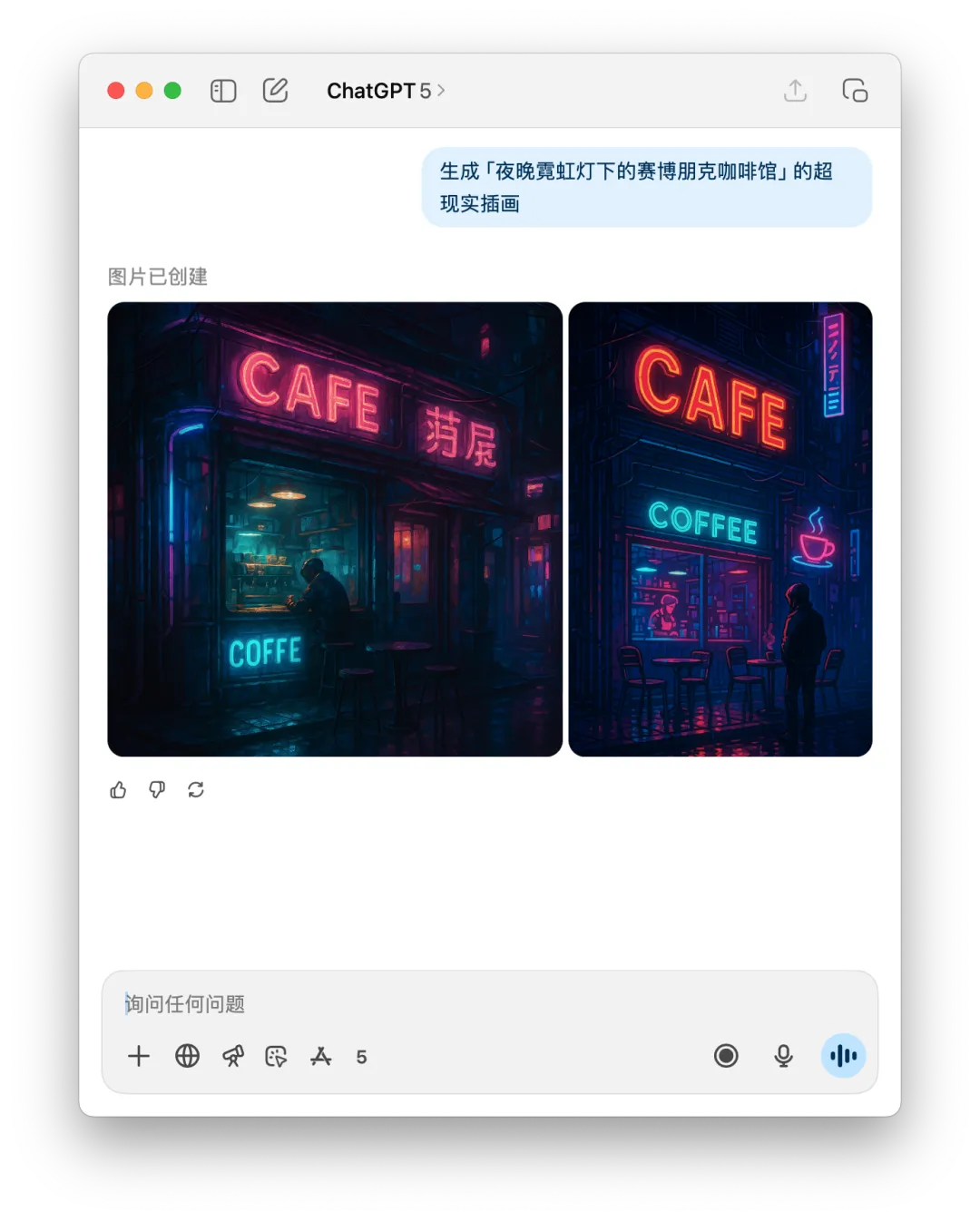Screen dimensions: 980x1221
Task: Open the second generated cafe image
Action: (x=720, y=529)
